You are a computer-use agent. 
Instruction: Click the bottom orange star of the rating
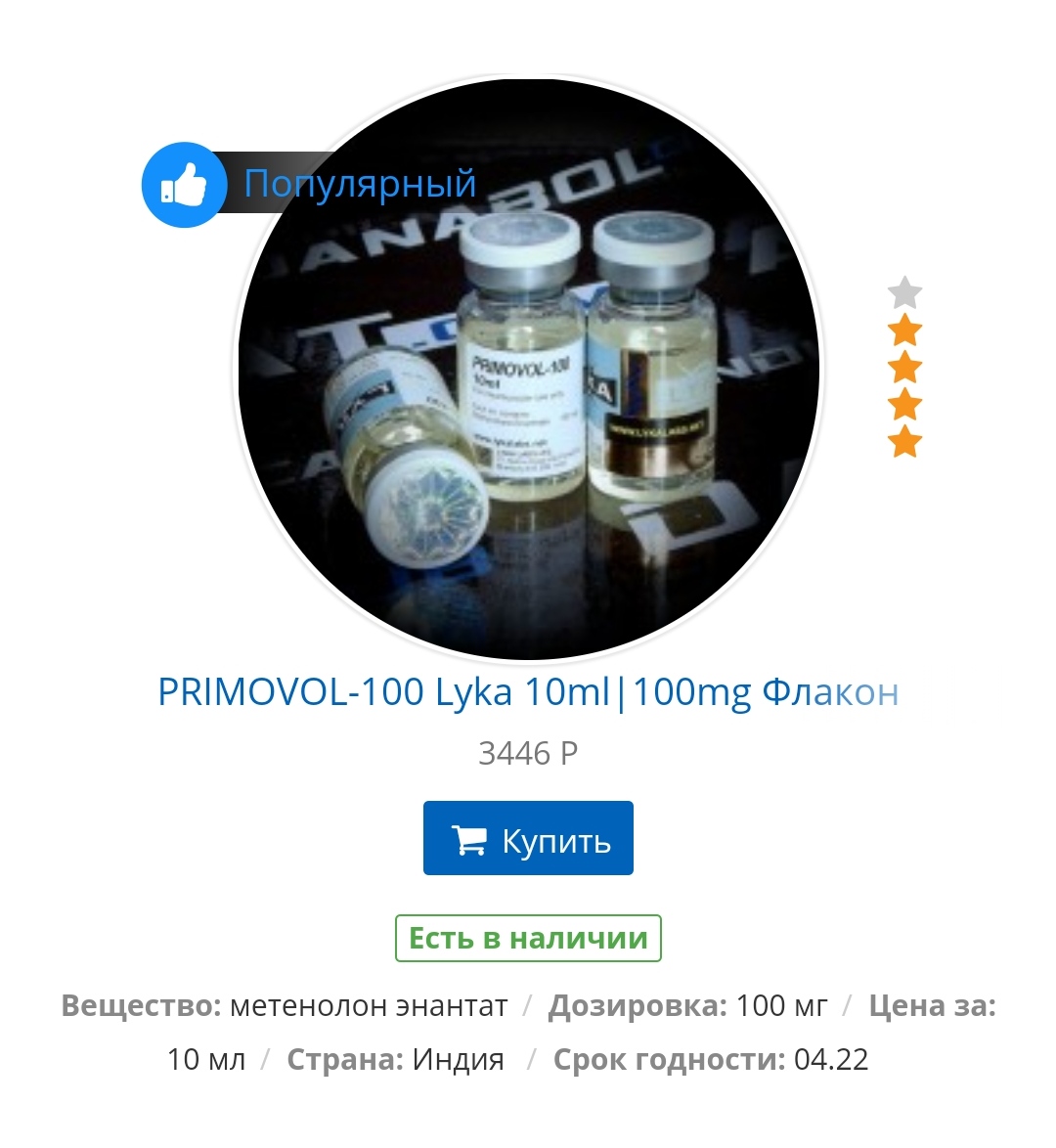coord(904,439)
